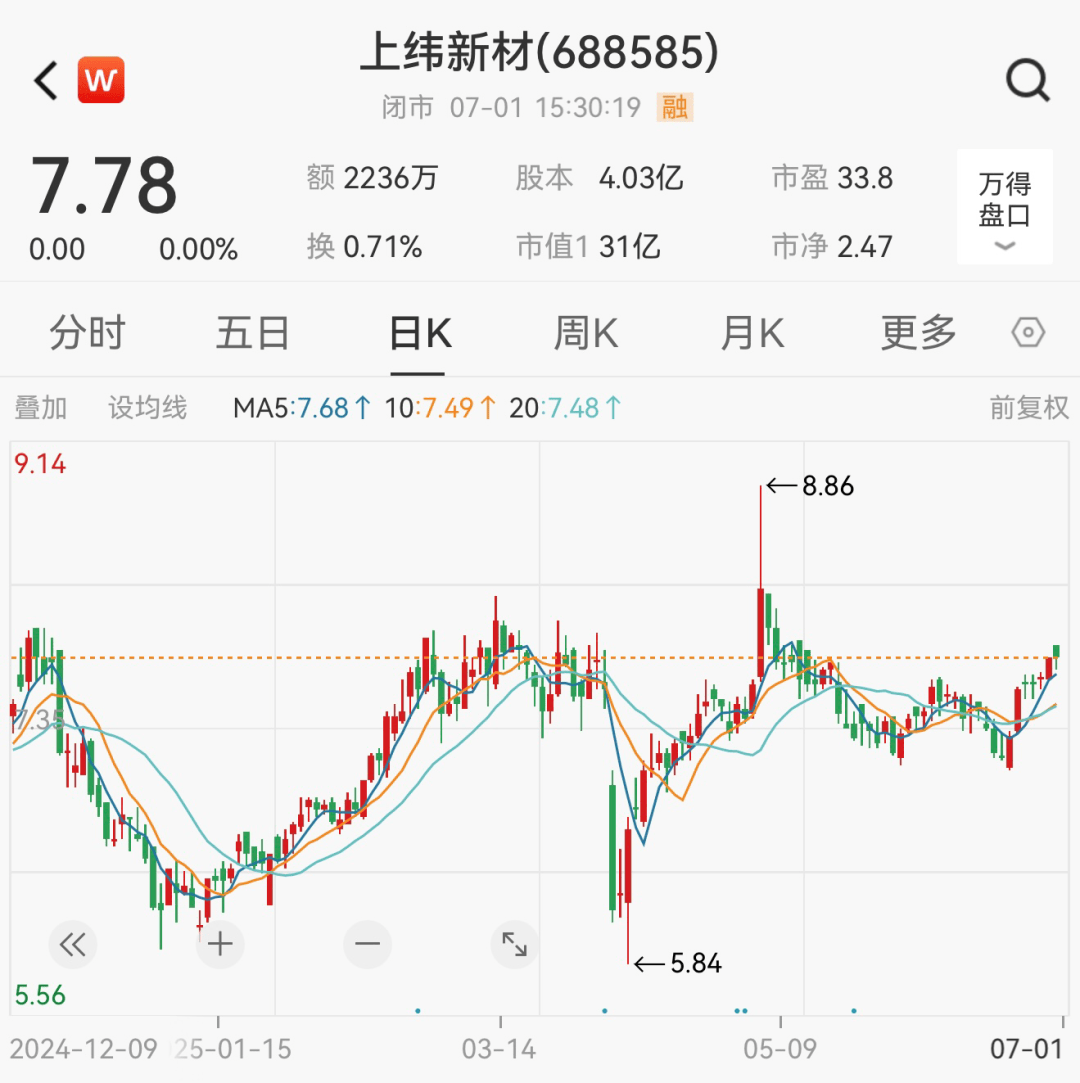
Task: Expand the 万得盘口 panel chevron
Action: click(x=1004, y=246)
